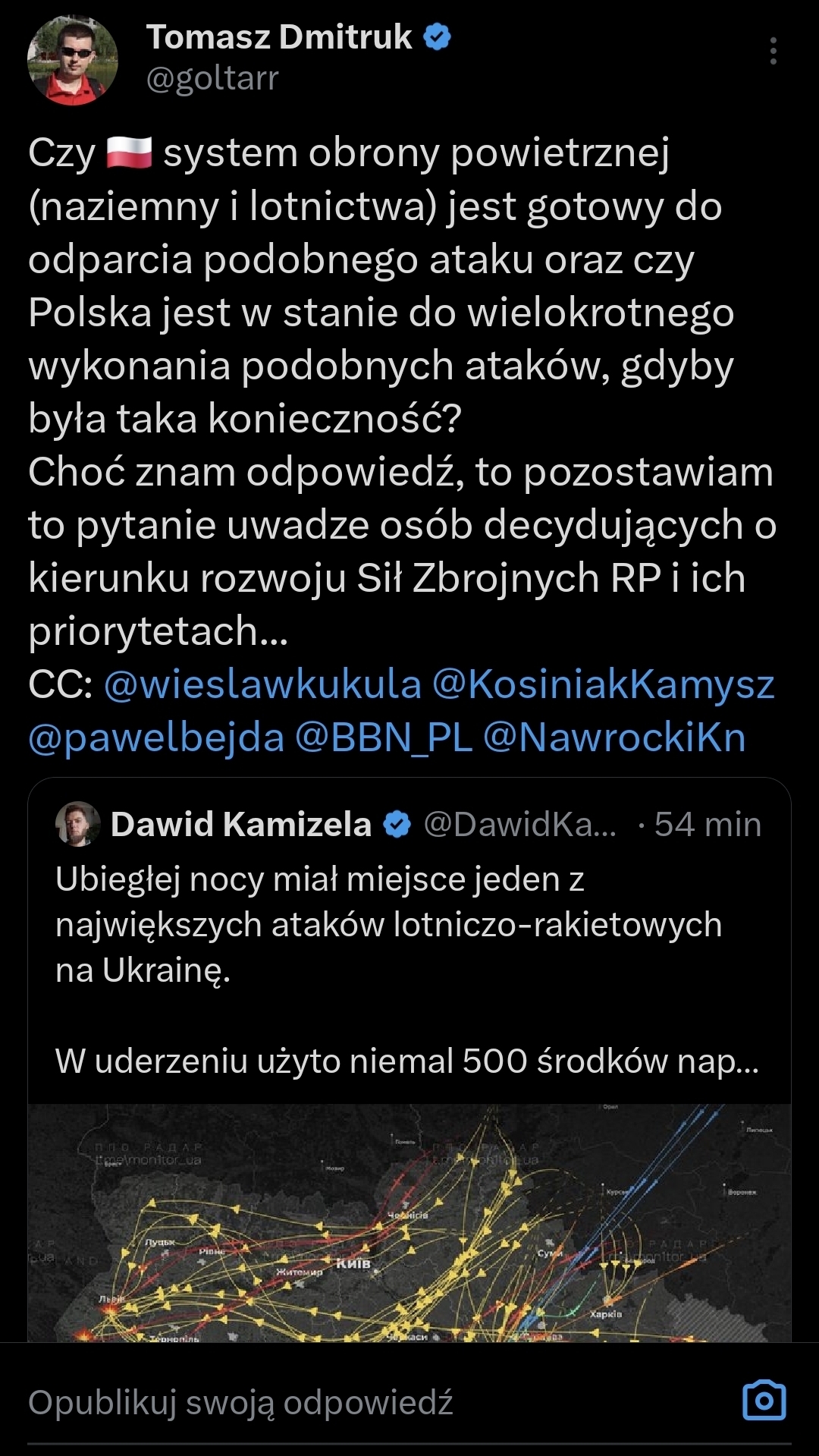Open the quoted post by Dawid Kamizela

pos(408,948)
